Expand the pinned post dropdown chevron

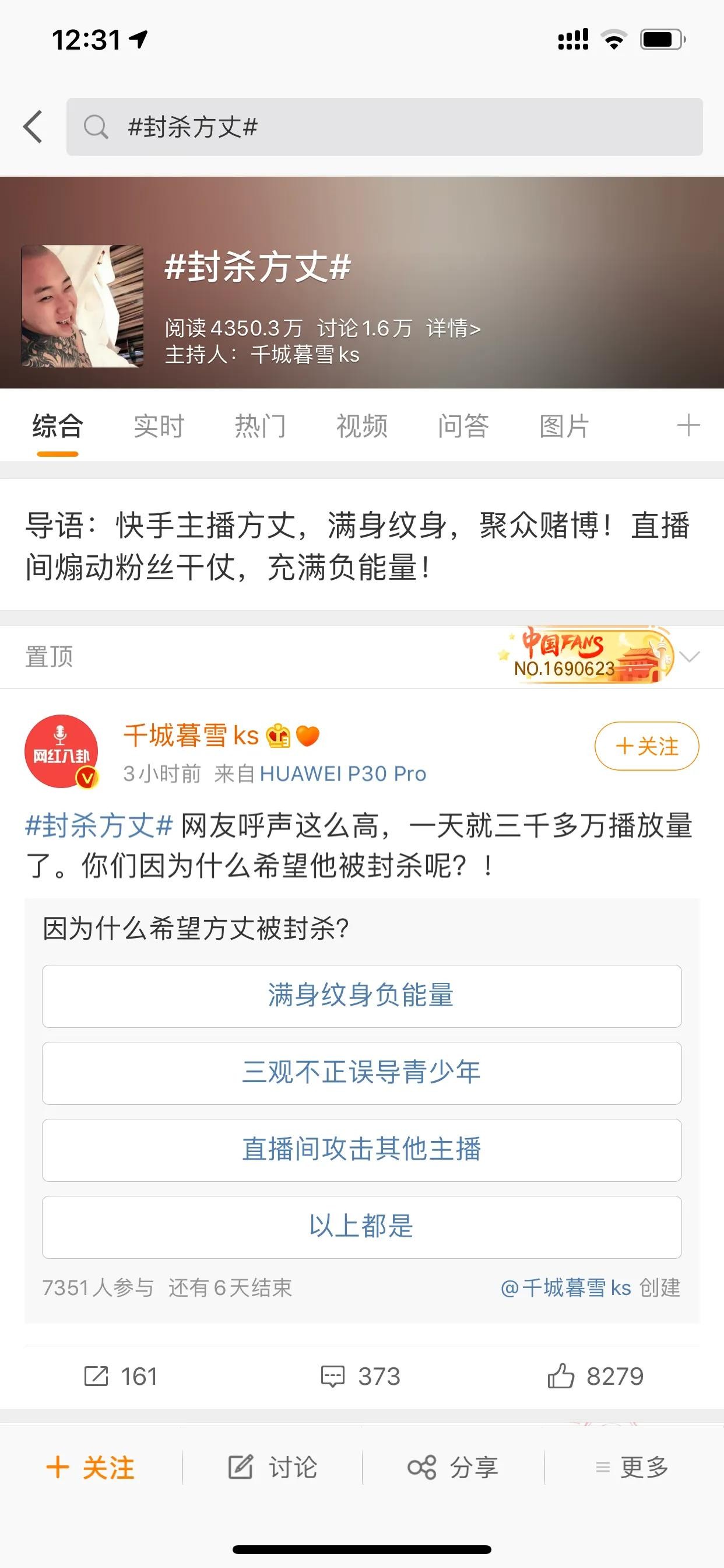(x=690, y=657)
